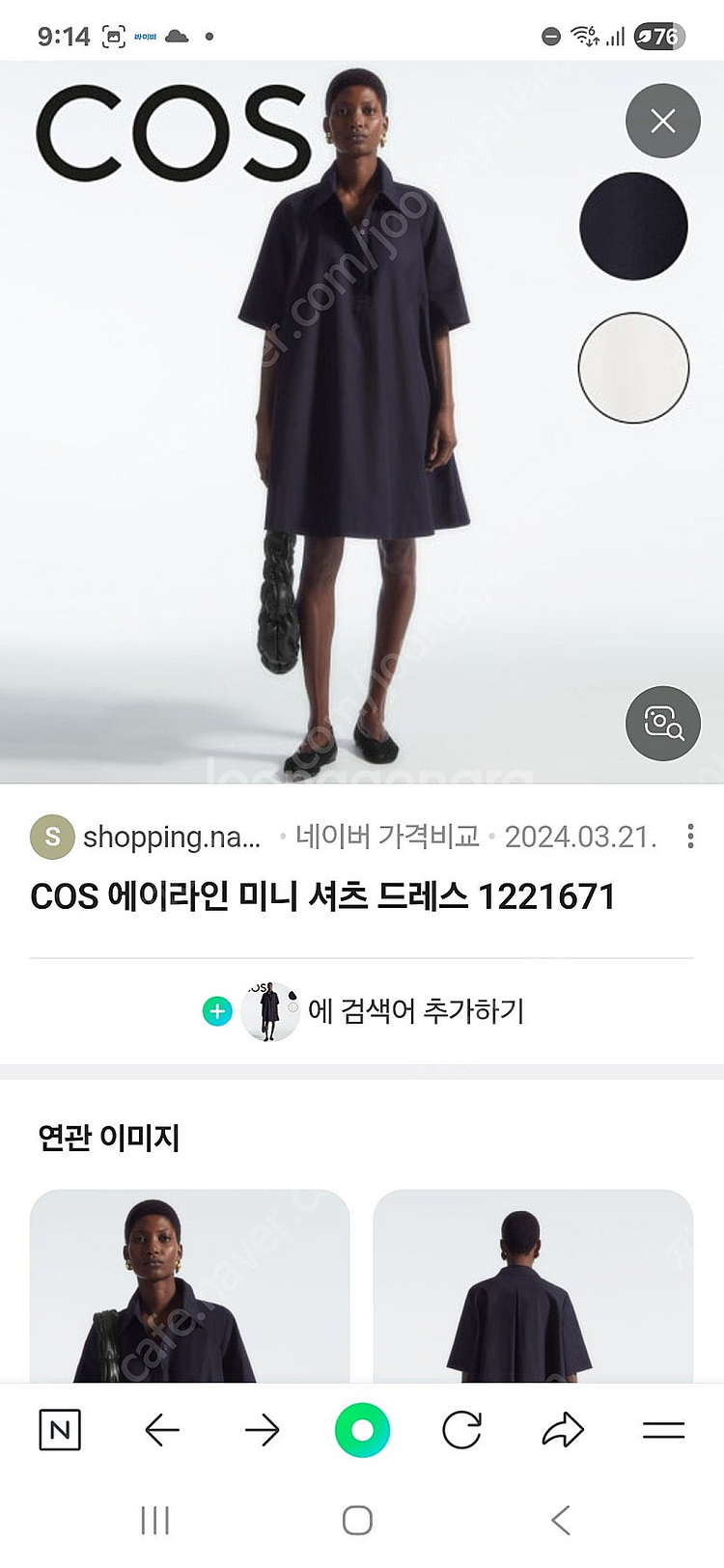This screenshot has width=724, height=1568.
Task: Open product page COS 에이라인 미니 셔츠 드레스
Action: pyautogui.click(x=323, y=896)
